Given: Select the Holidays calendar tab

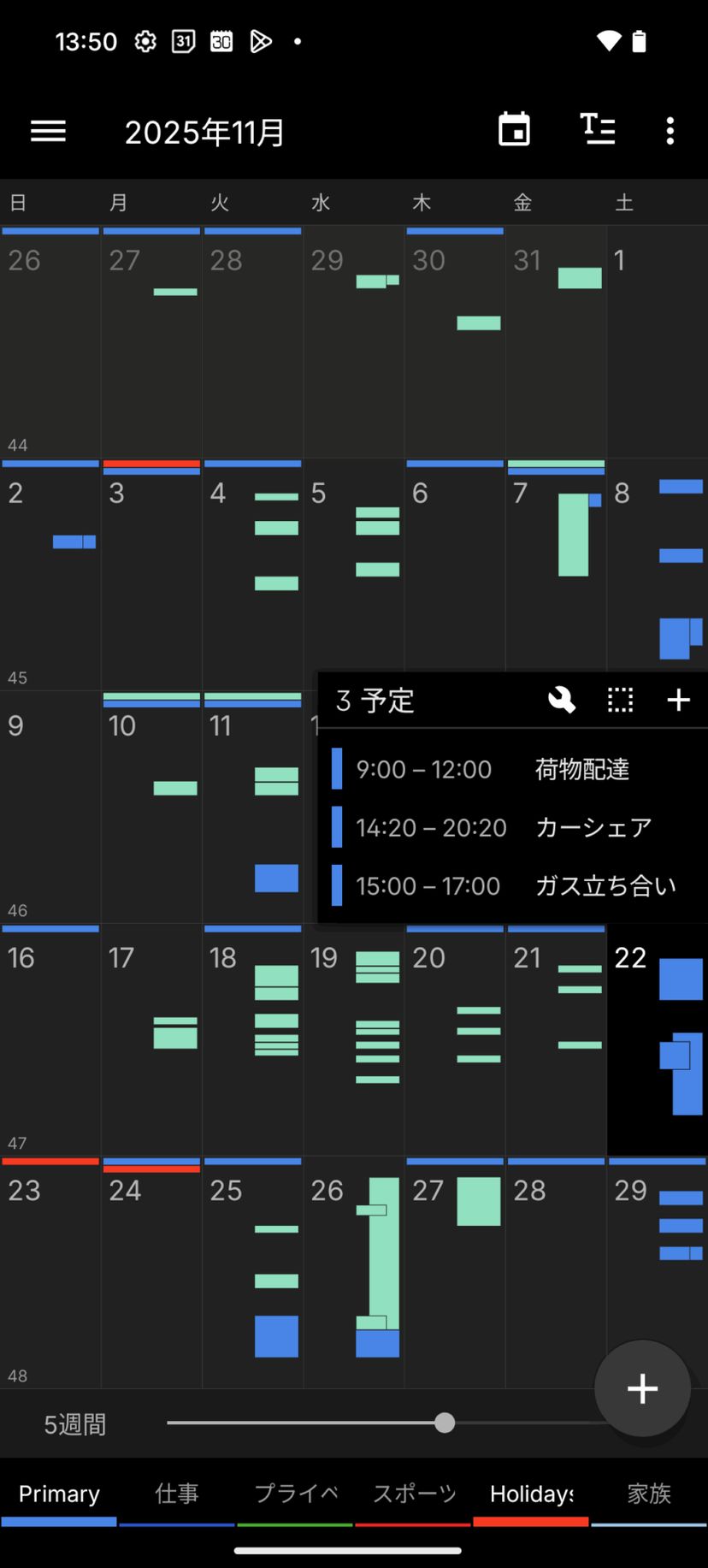Looking at the screenshot, I should click(x=531, y=1494).
